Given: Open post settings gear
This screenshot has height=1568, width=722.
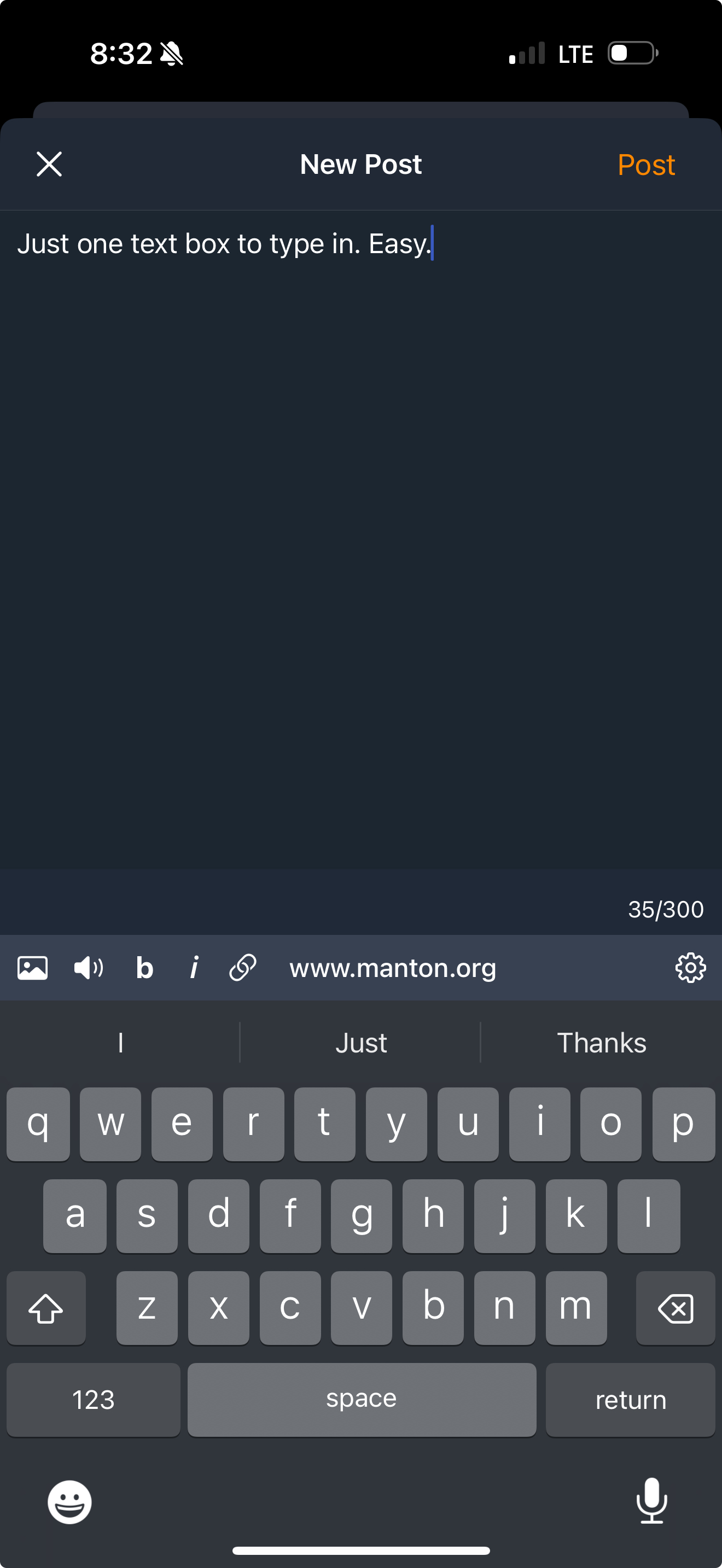Looking at the screenshot, I should click(690, 968).
